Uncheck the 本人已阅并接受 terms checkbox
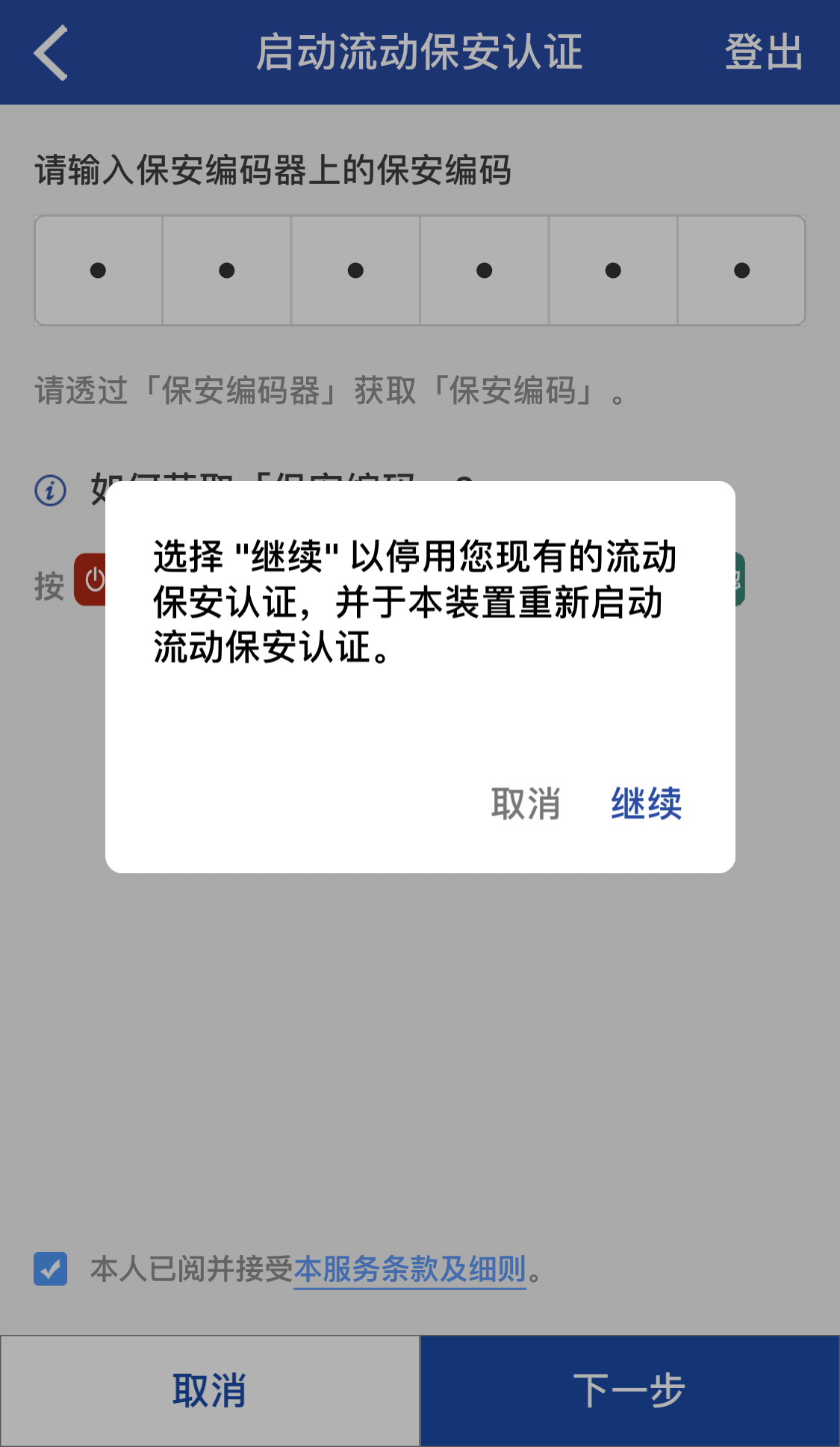The width and height of the screenshot is (840, 1447). tap(51, 1269)
